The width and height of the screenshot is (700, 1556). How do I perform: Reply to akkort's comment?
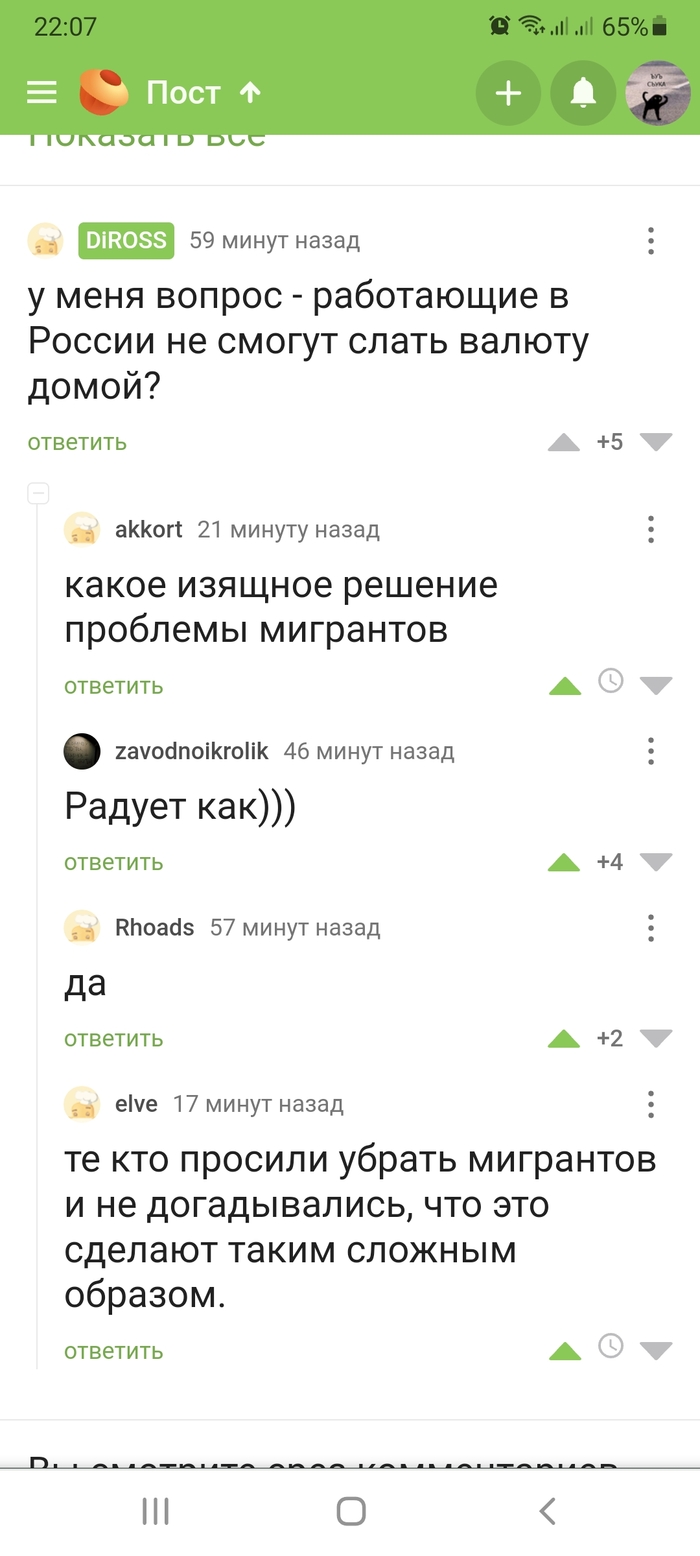113,686
